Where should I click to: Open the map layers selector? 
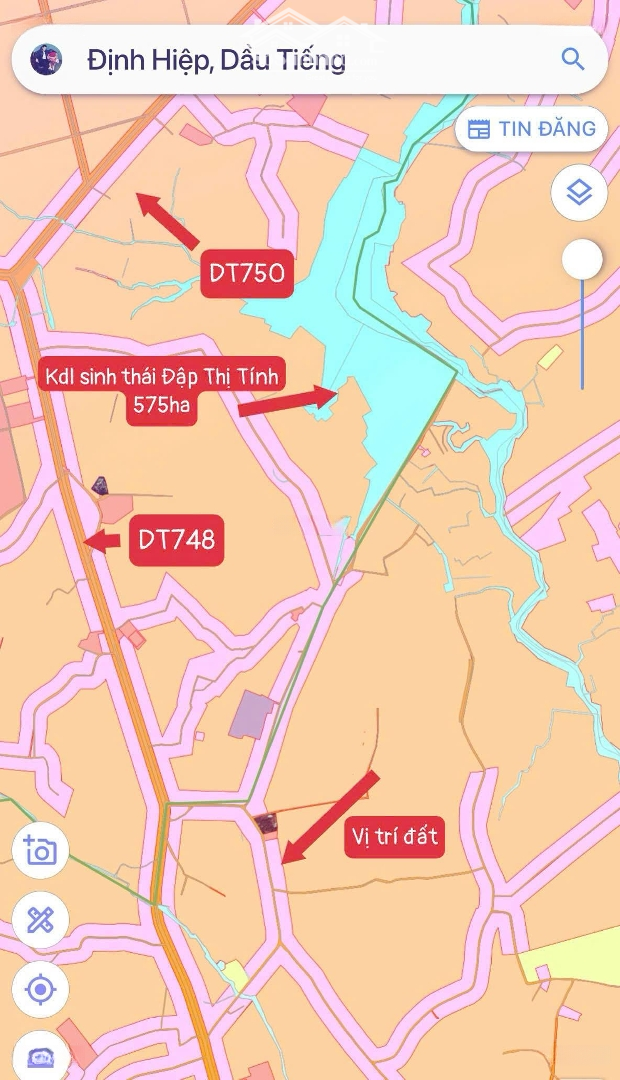(x=580, y=192)
